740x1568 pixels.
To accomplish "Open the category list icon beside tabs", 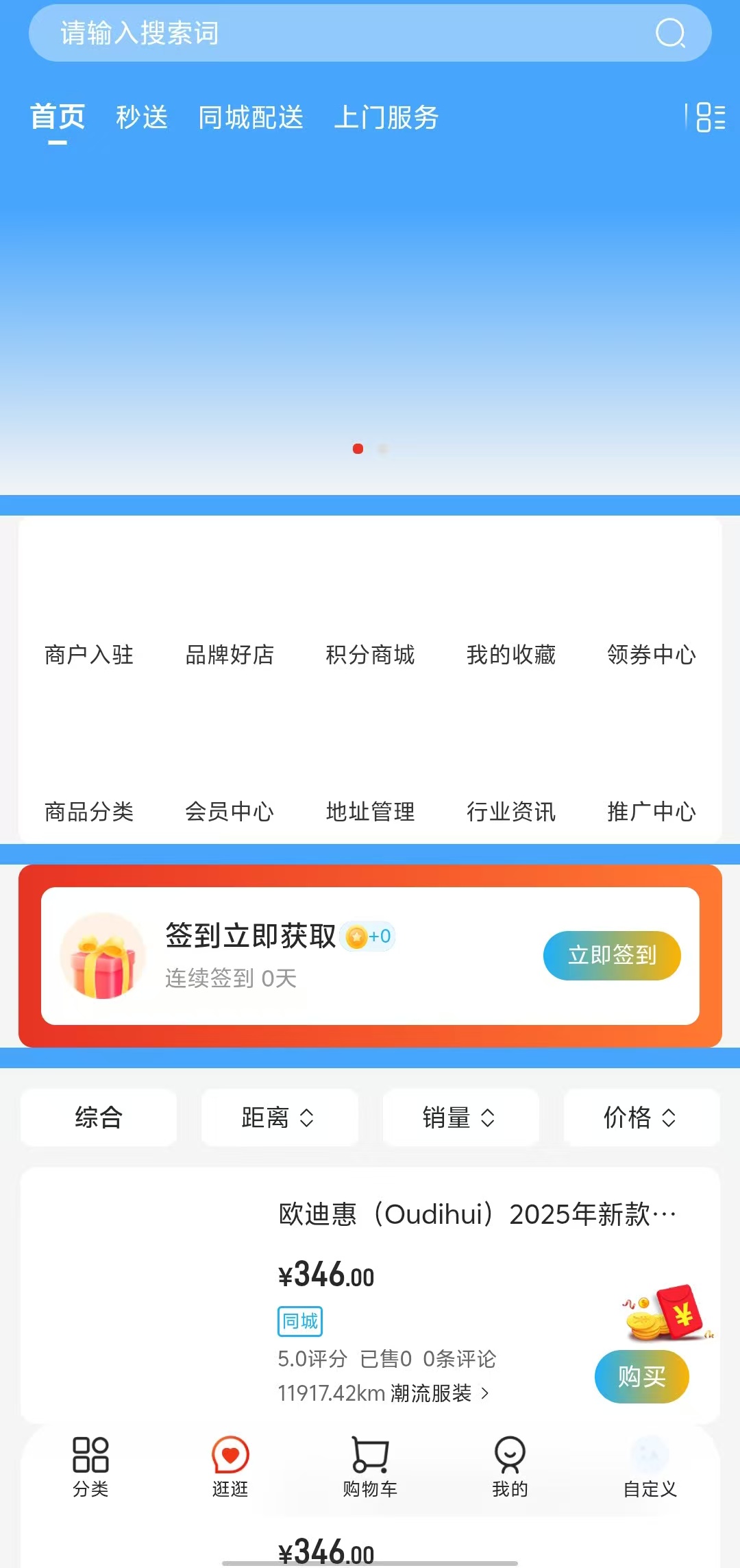I will 711,117.
